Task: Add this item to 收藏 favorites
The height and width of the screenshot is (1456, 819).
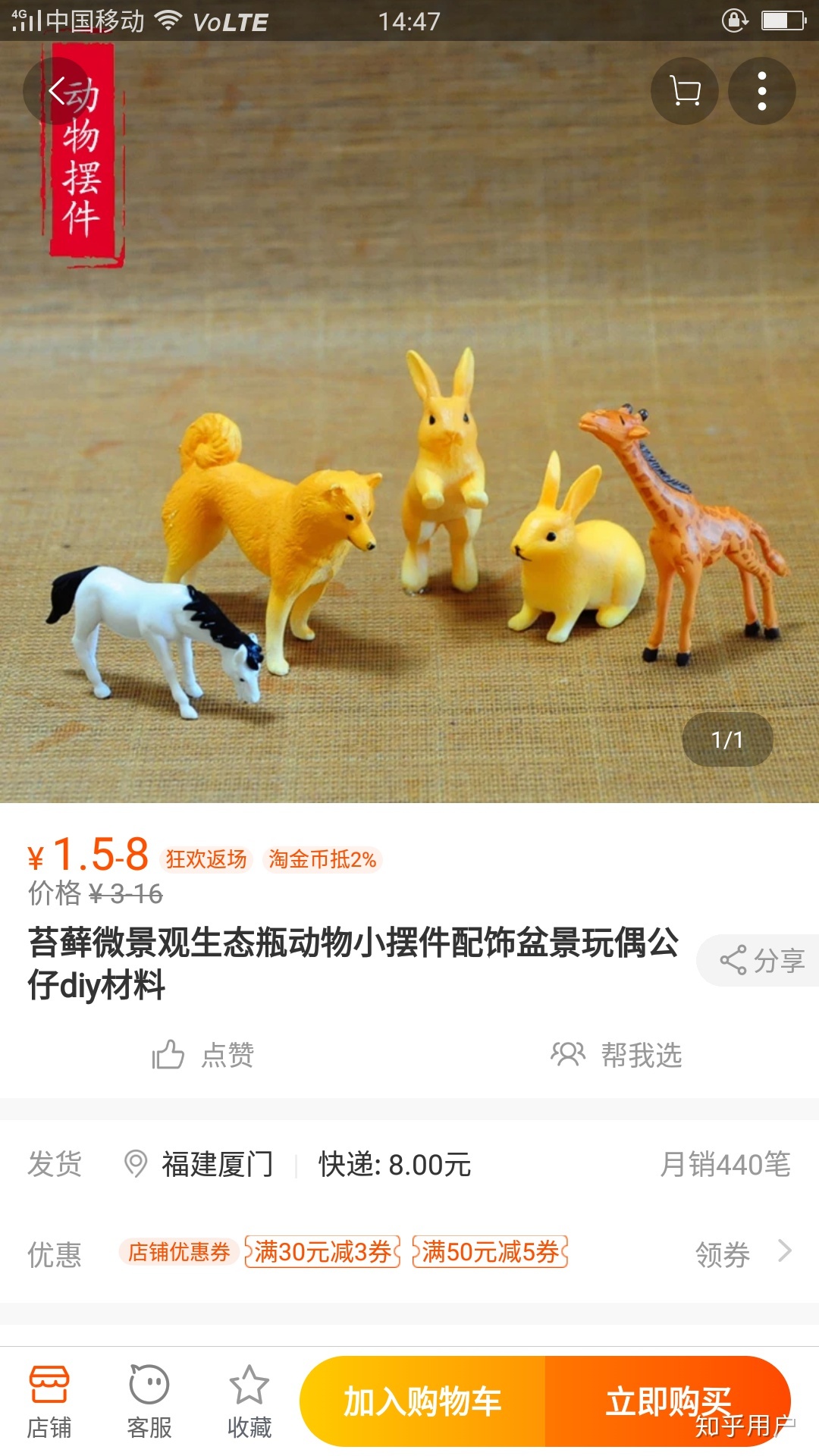Action: [x=249, y=1401]
